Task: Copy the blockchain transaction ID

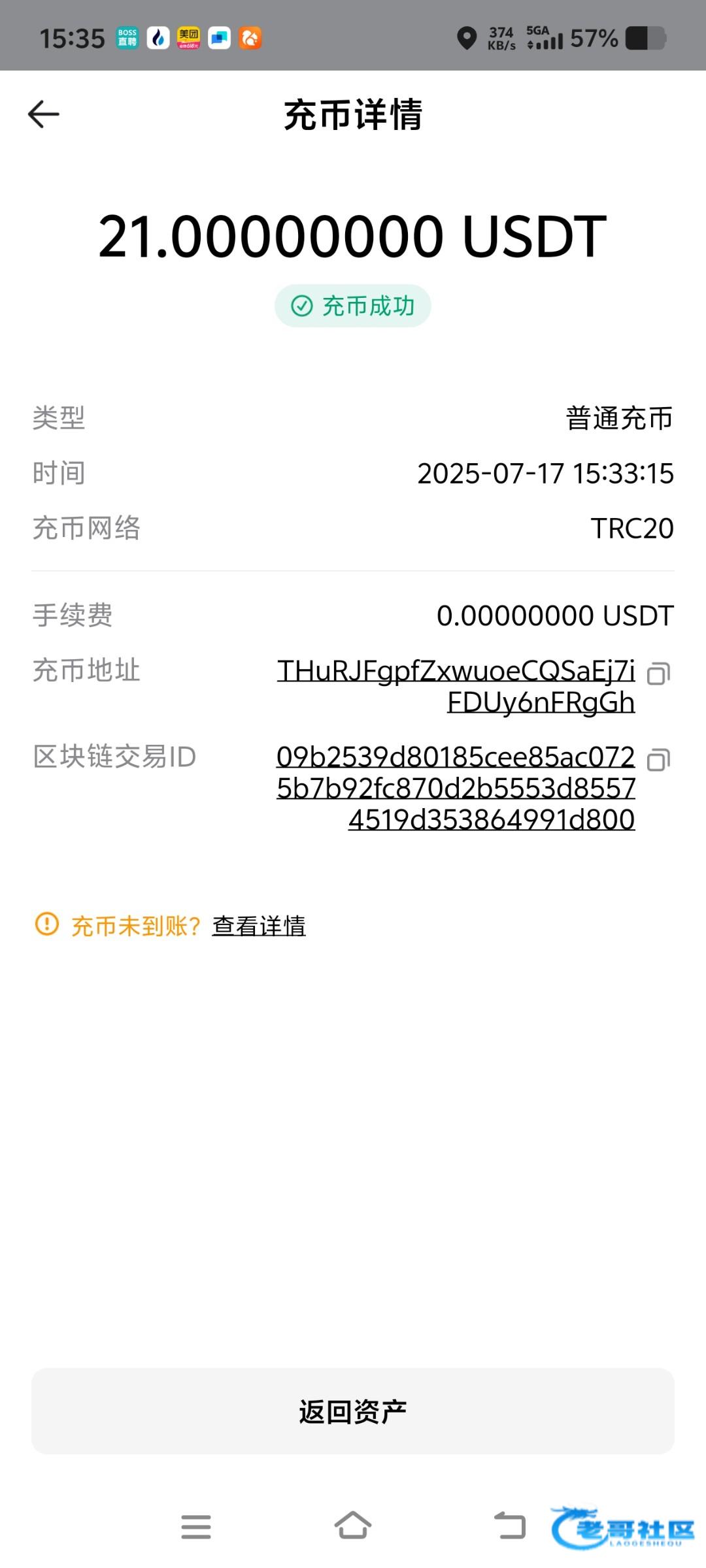Action: [x=658, y=759]
